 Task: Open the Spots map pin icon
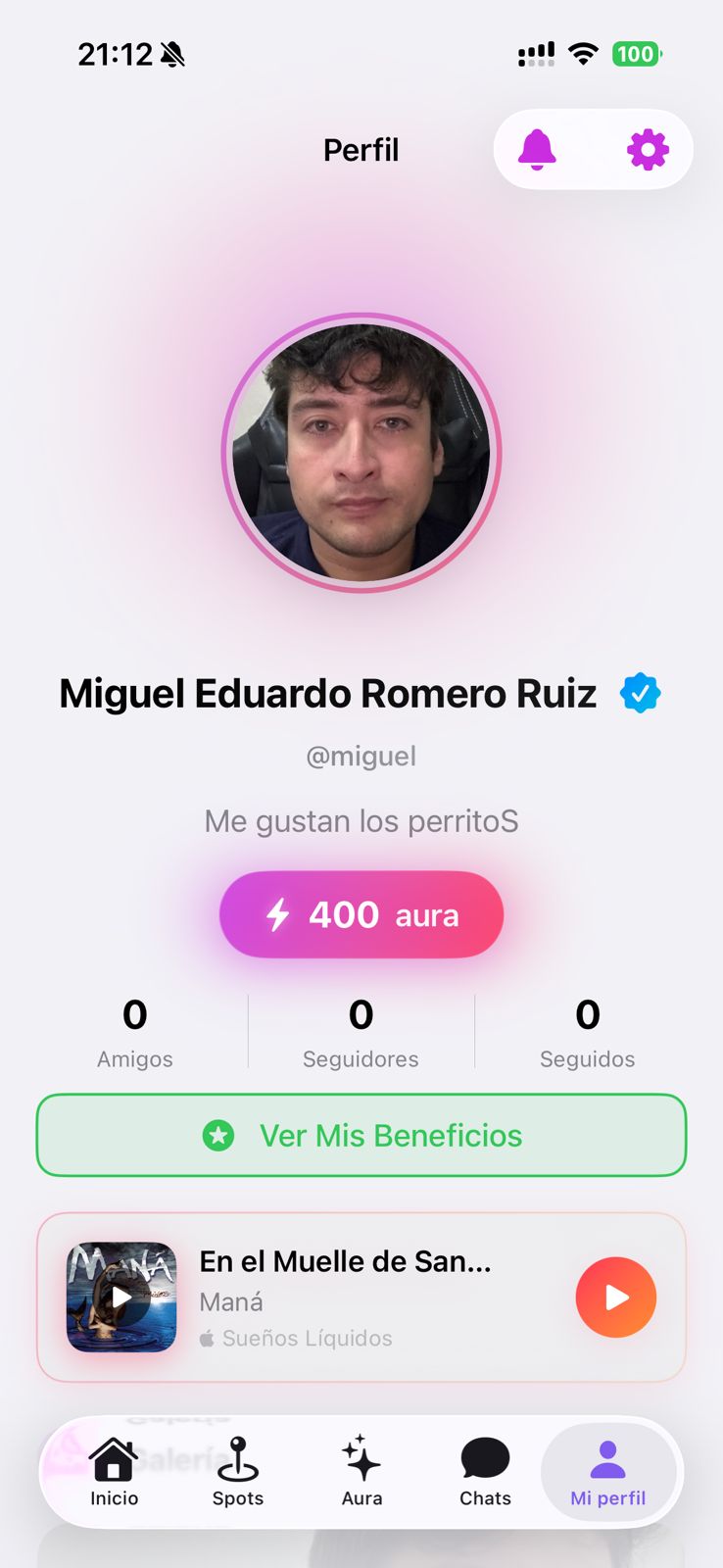point(237,1460)
